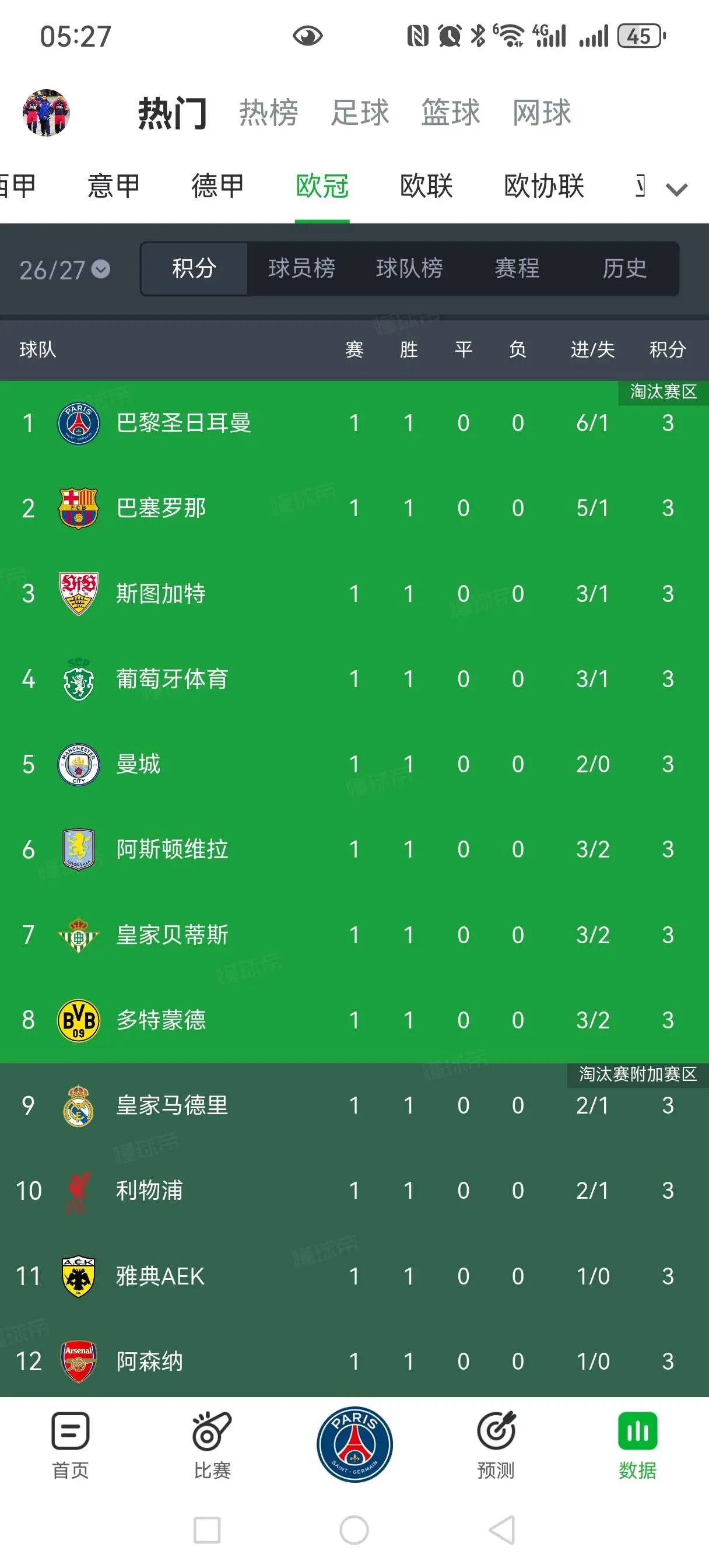Select the 德甲 league tab
This screenshot has width=709, height=1568.
tap(218, 185)
